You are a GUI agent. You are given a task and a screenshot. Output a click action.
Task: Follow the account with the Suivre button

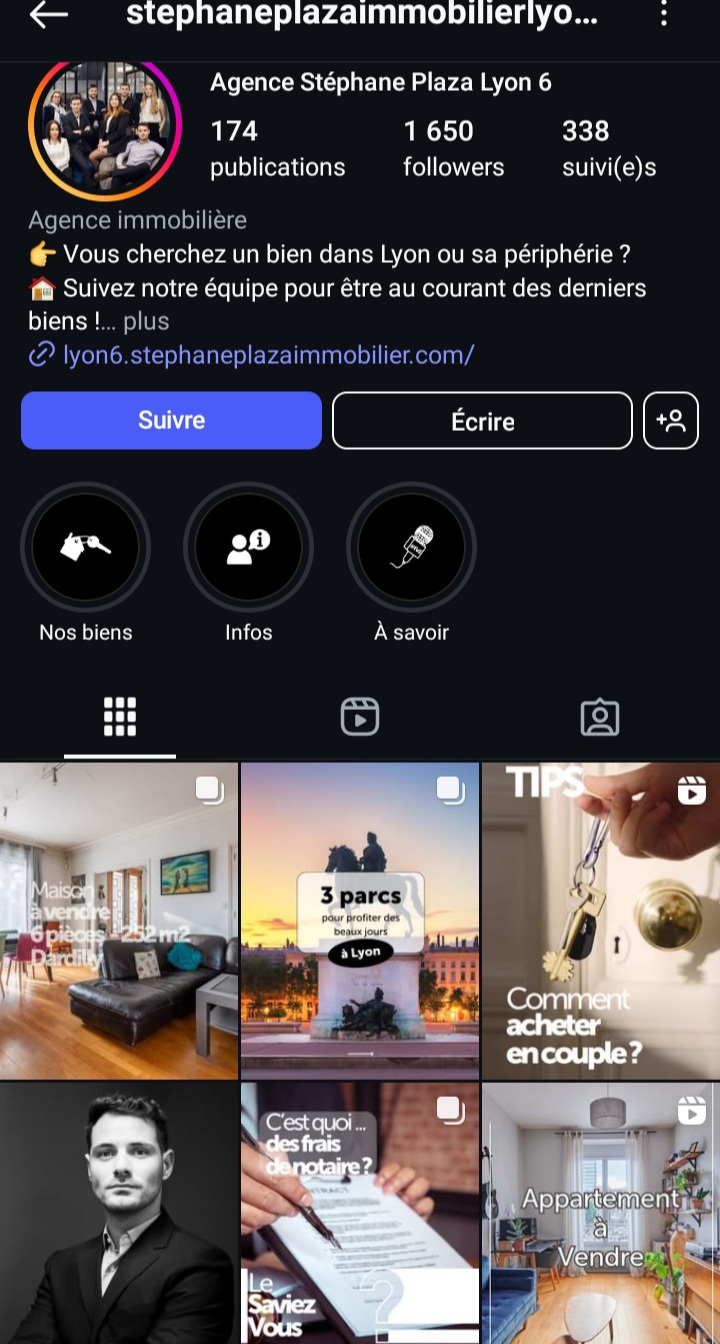coord(171,420)
